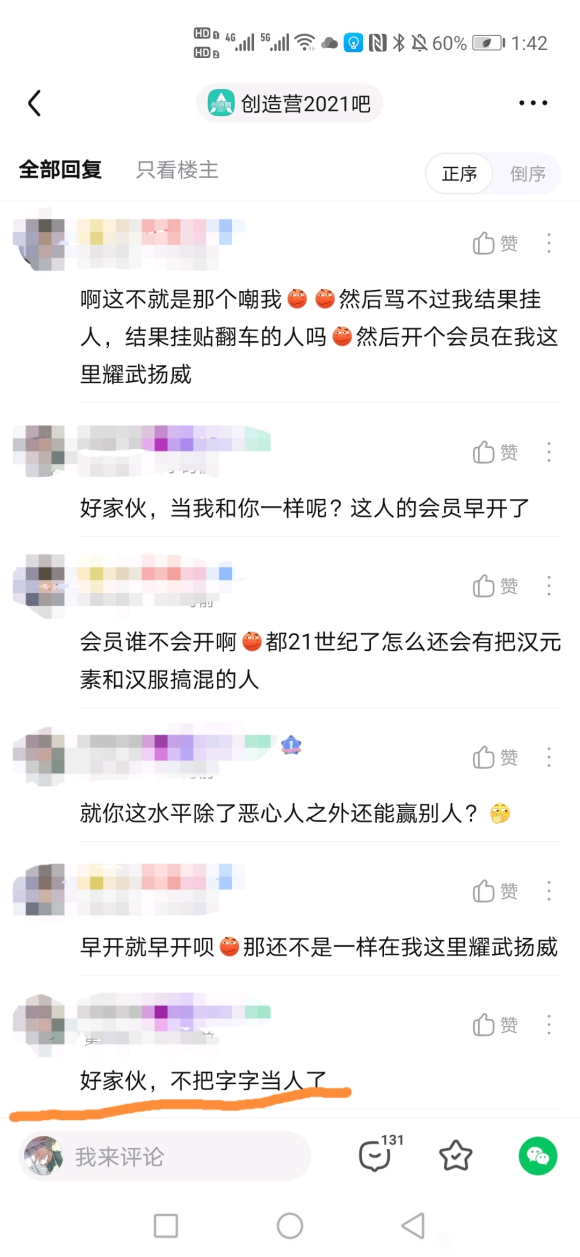This screenshot has height=1257, width=580.
Task: Open options for the reply 就你这水平除了恶心人之外
Action: (x=549, y=757)
